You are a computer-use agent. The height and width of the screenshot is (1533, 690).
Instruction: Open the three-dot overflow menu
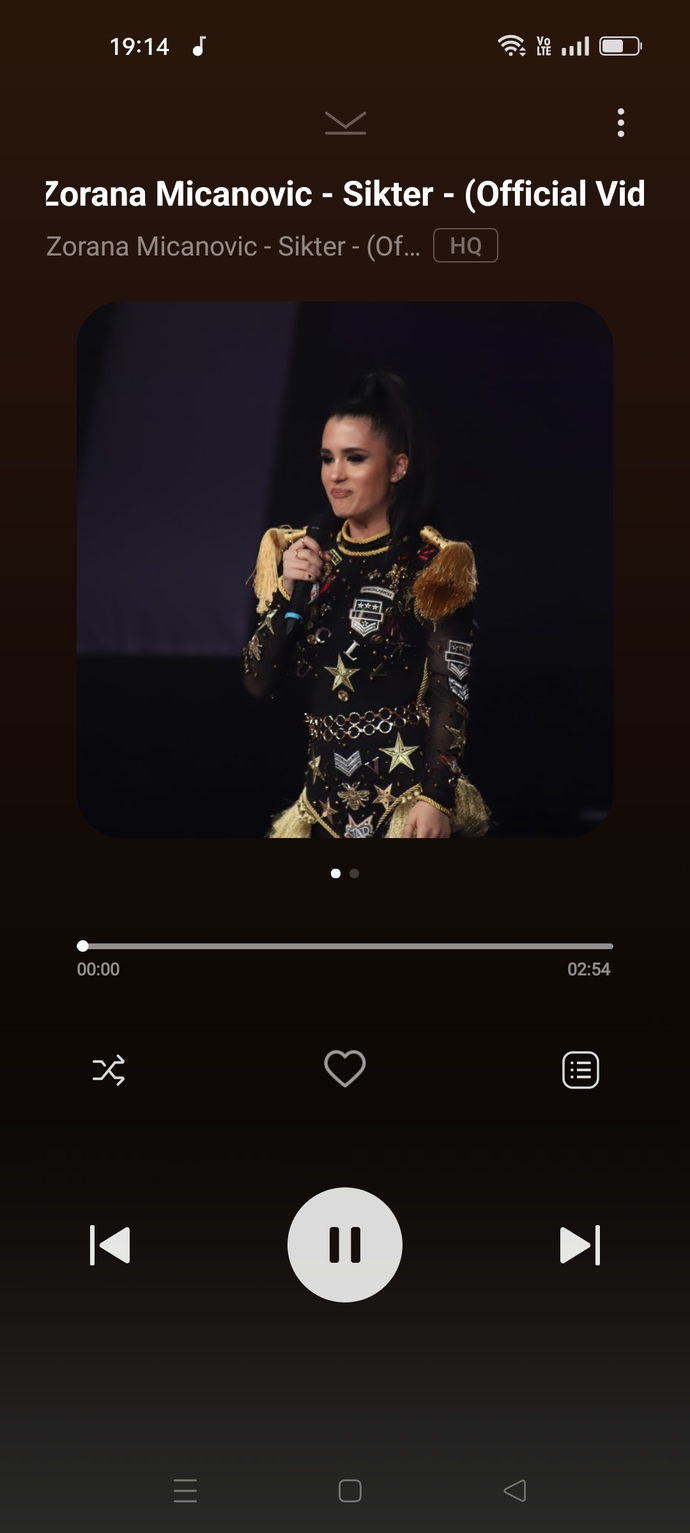621,123
